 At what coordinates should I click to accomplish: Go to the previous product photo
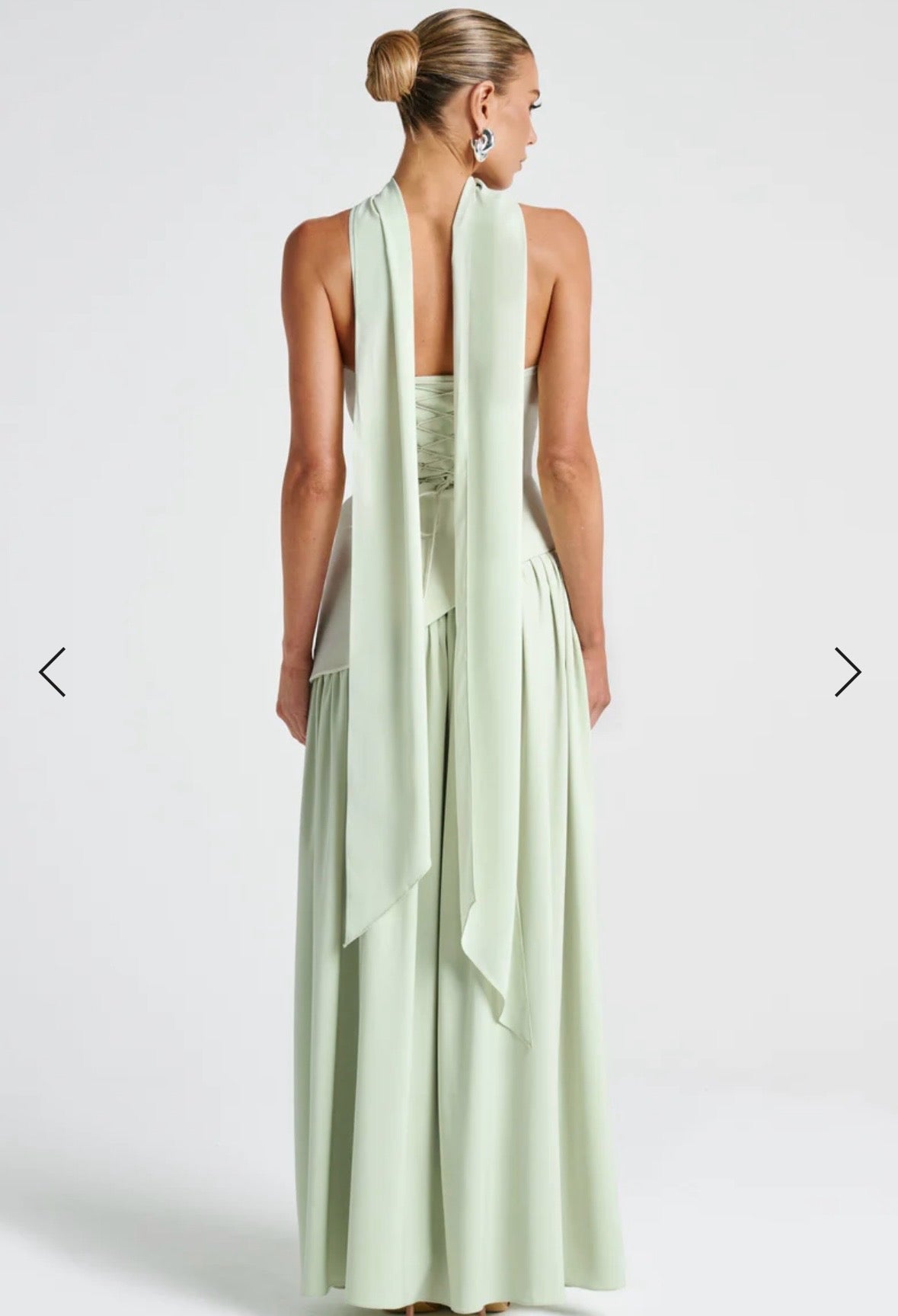coord(53,671)
